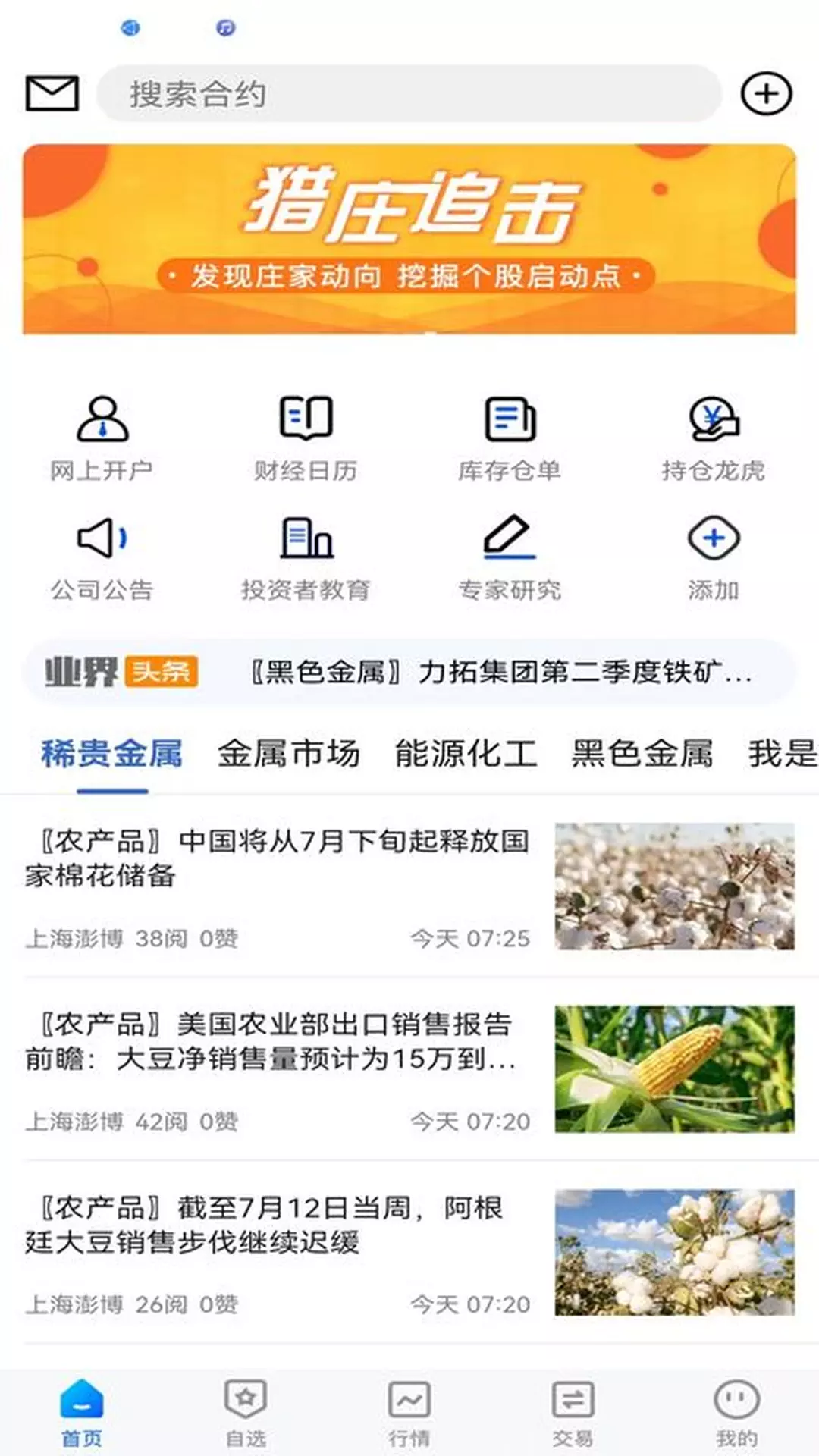Viewport: 819px width, 1456px height.
Task: Open the 阿根廷大豆销售 article
Action: click(x=409, y=1252)
